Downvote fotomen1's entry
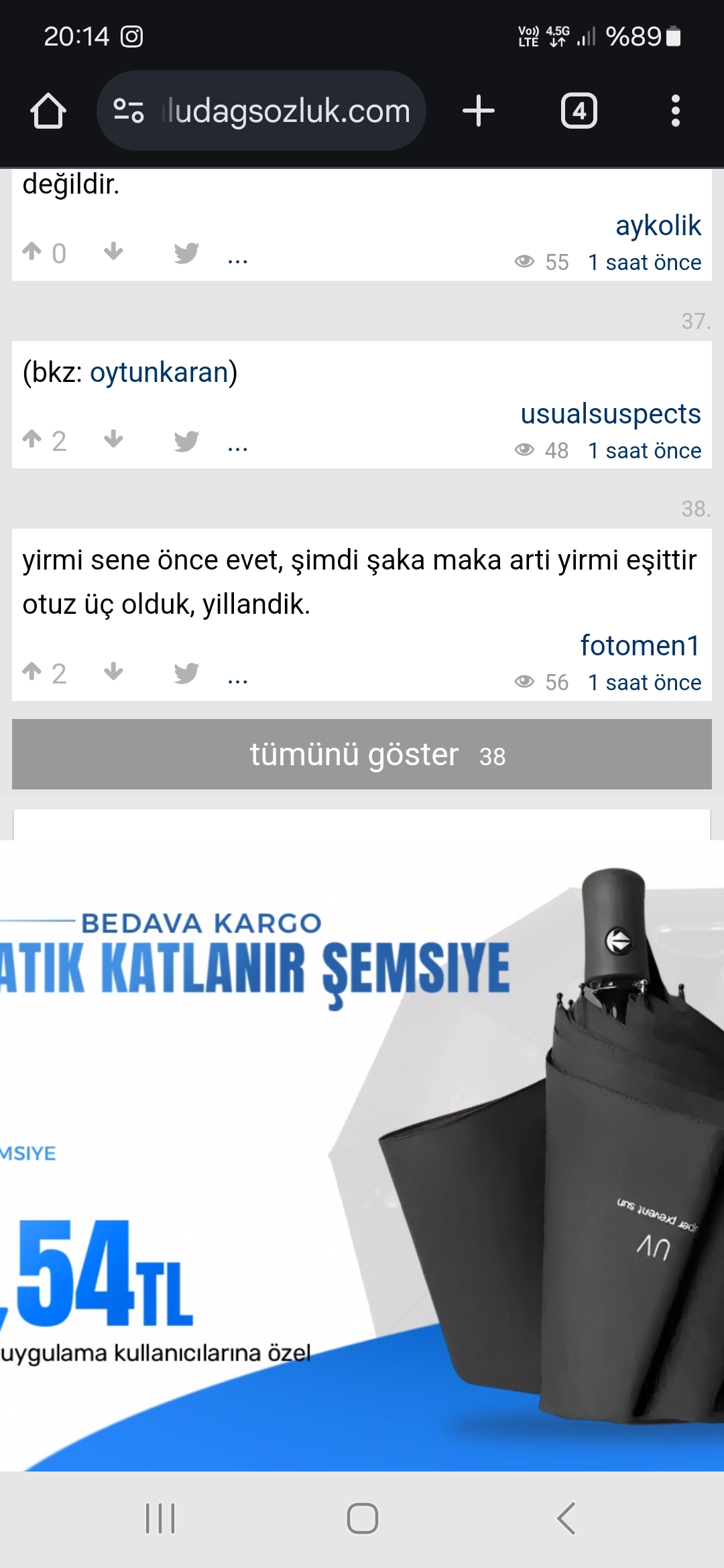This screenshot has width=724, height=1568. tap(113, 672)
